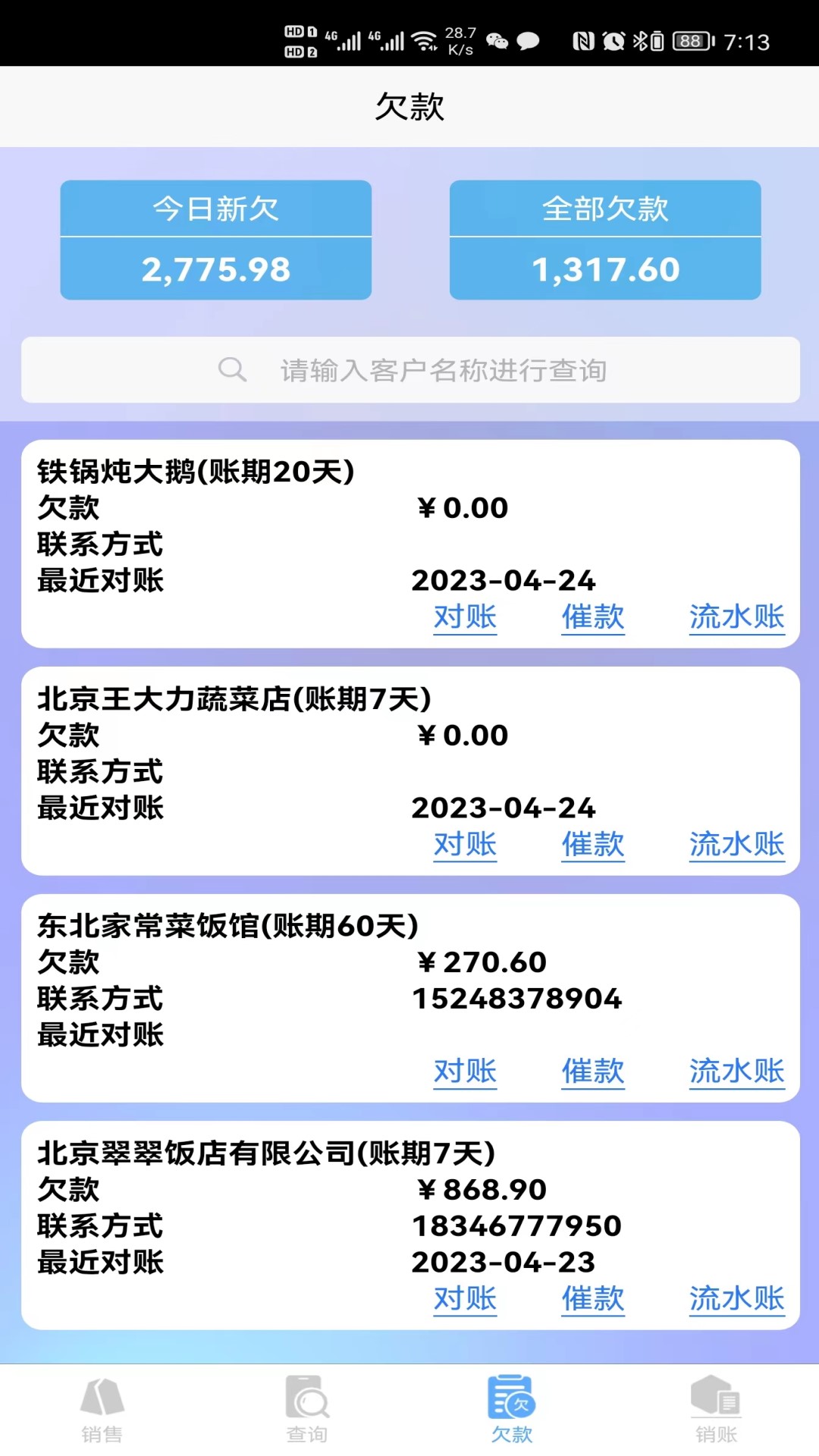The image size is (819, 1456).
Task: Click 催款 for 北京王大力蔬菜店
Action: point(592,846)
